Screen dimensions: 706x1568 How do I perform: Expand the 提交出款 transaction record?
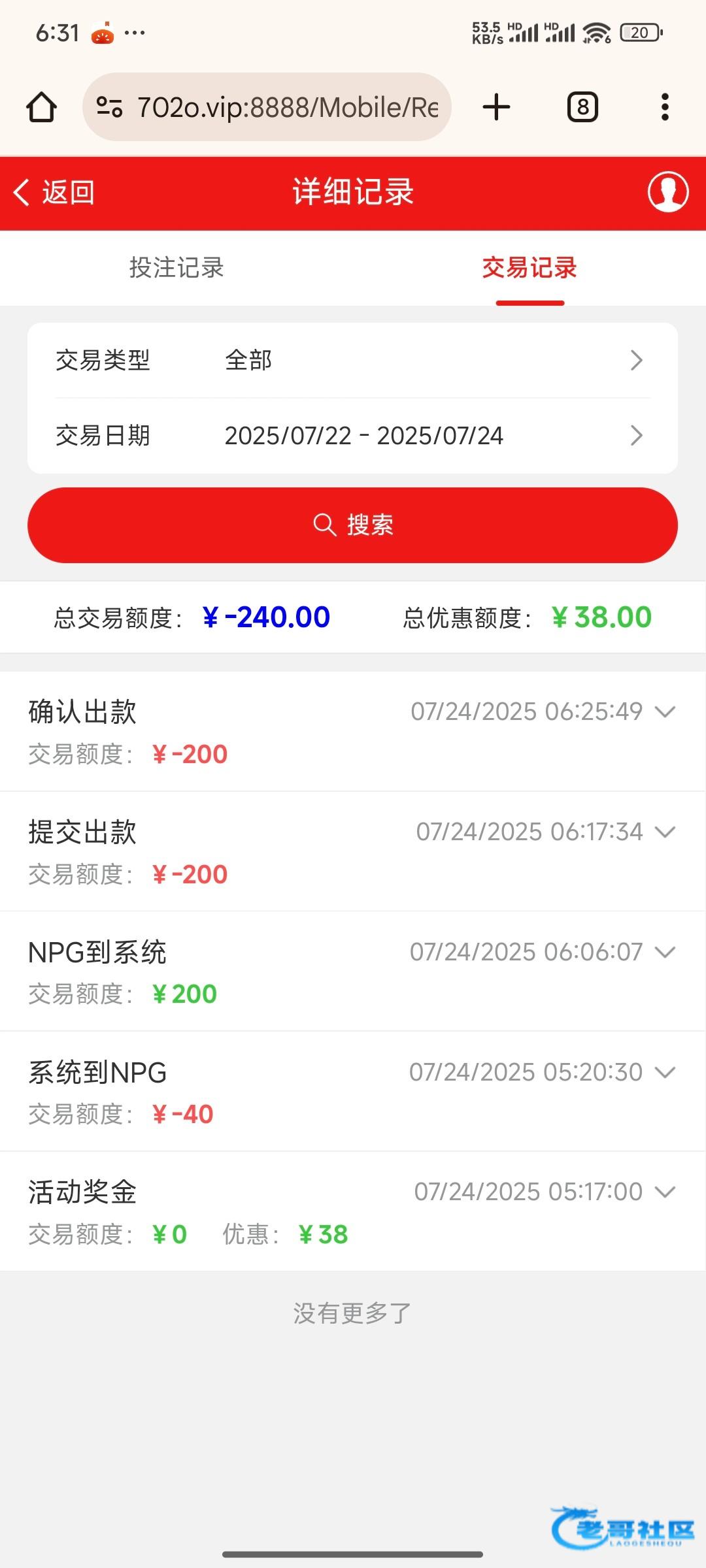point(665,832)
